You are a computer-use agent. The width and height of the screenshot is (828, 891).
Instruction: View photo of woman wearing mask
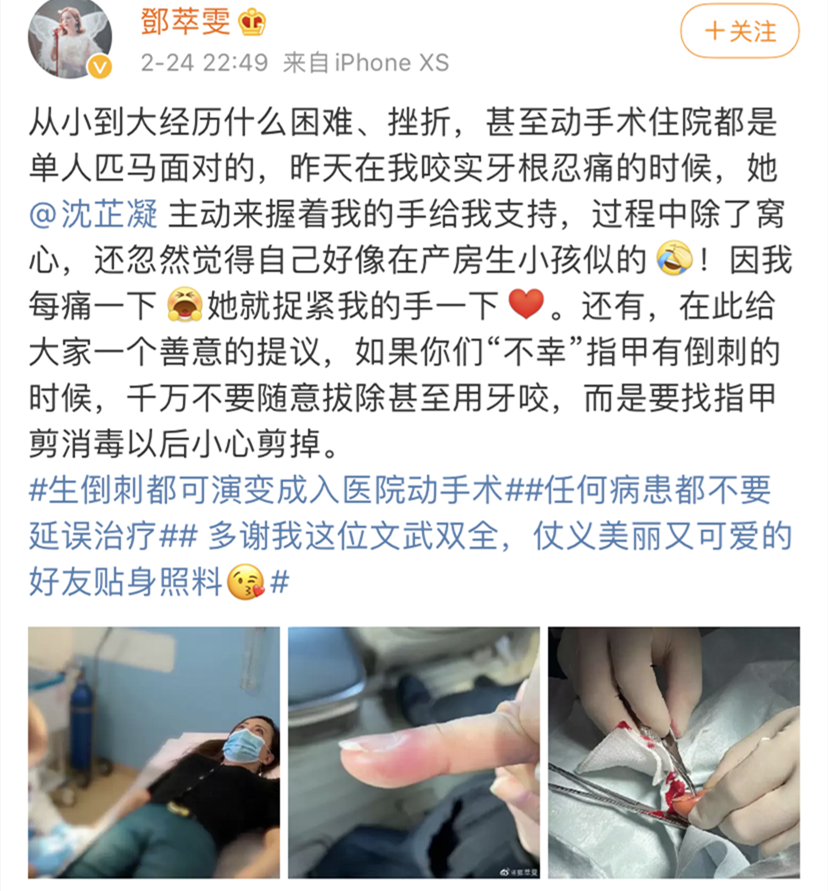[153, 752]
